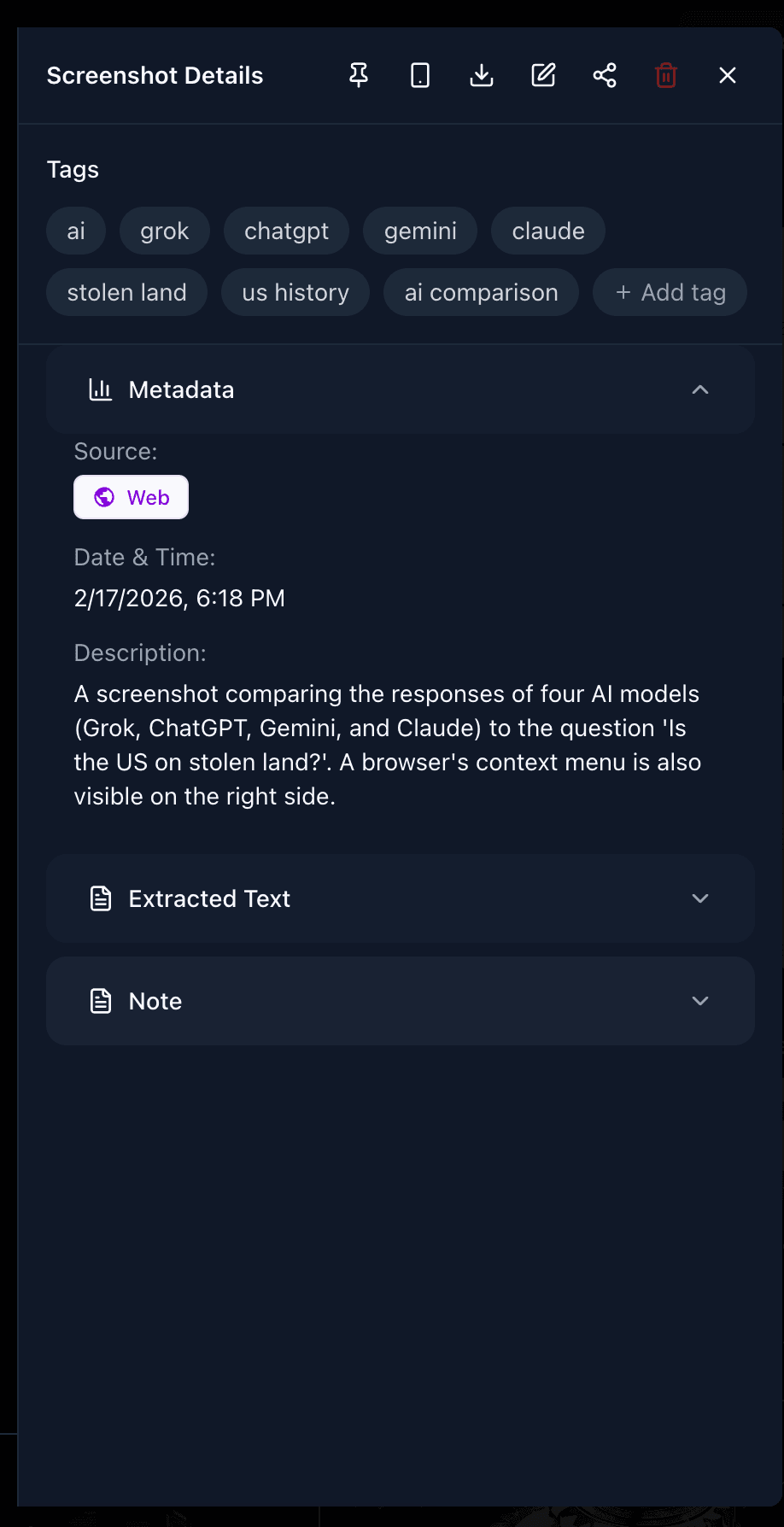Share the screenshot

click(605, 75)
